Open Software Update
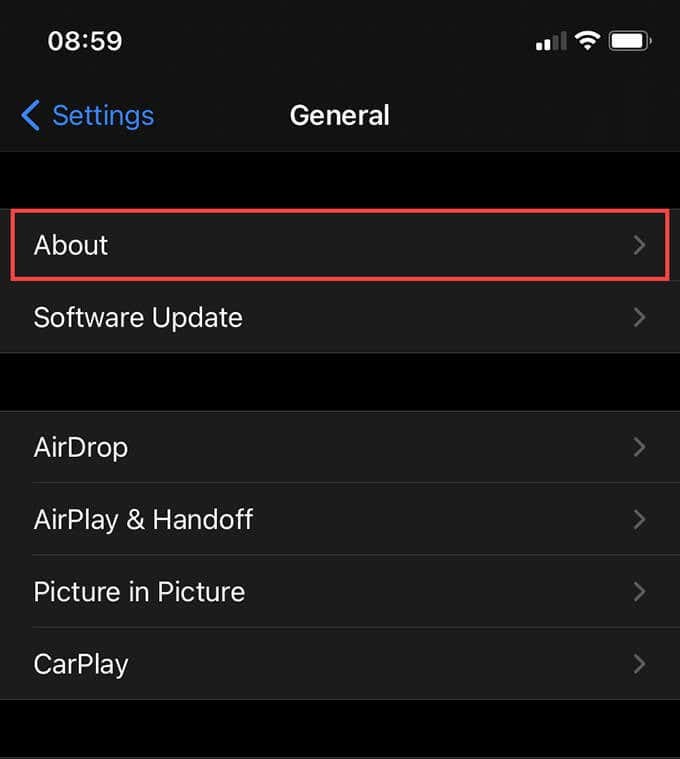Viewport: 680px width, 759px height. [340, 318]
